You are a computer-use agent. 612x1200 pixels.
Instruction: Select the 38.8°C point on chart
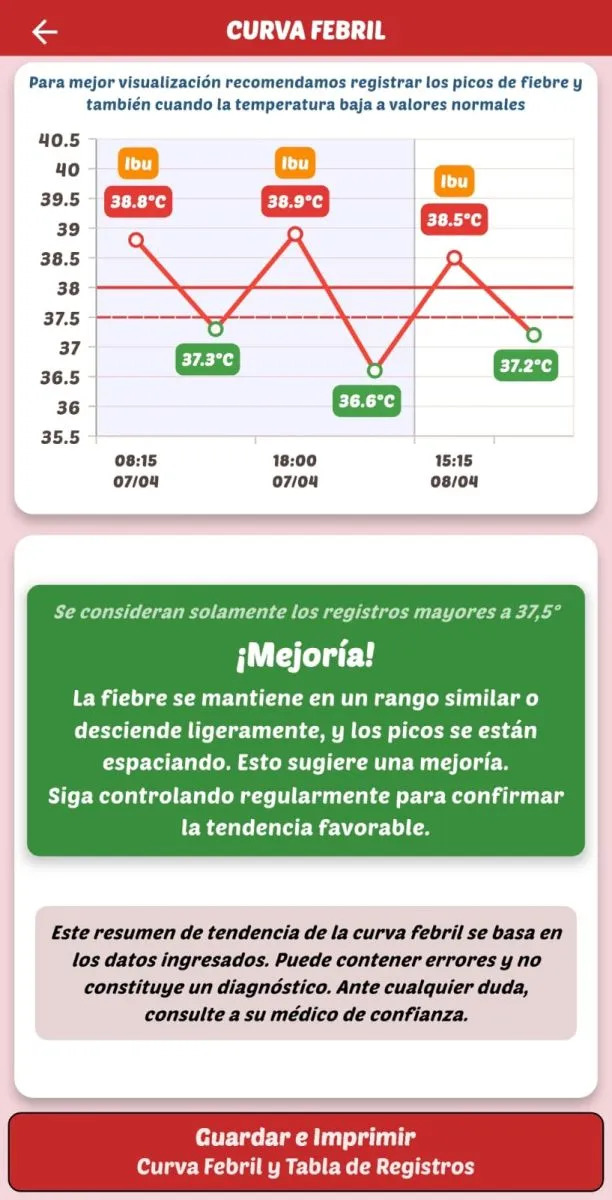[136, 240]
